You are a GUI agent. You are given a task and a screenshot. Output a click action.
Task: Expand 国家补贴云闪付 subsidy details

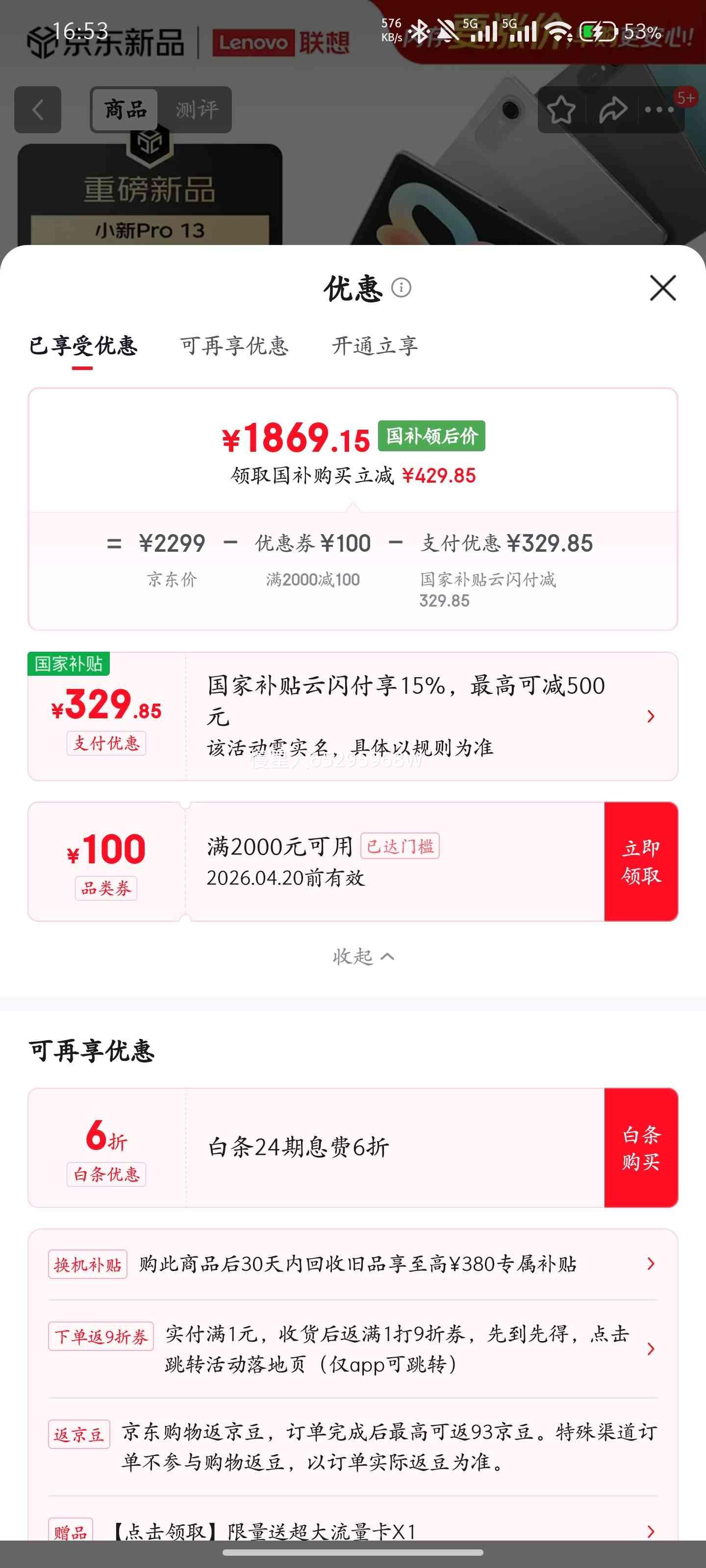click(651, 716)
